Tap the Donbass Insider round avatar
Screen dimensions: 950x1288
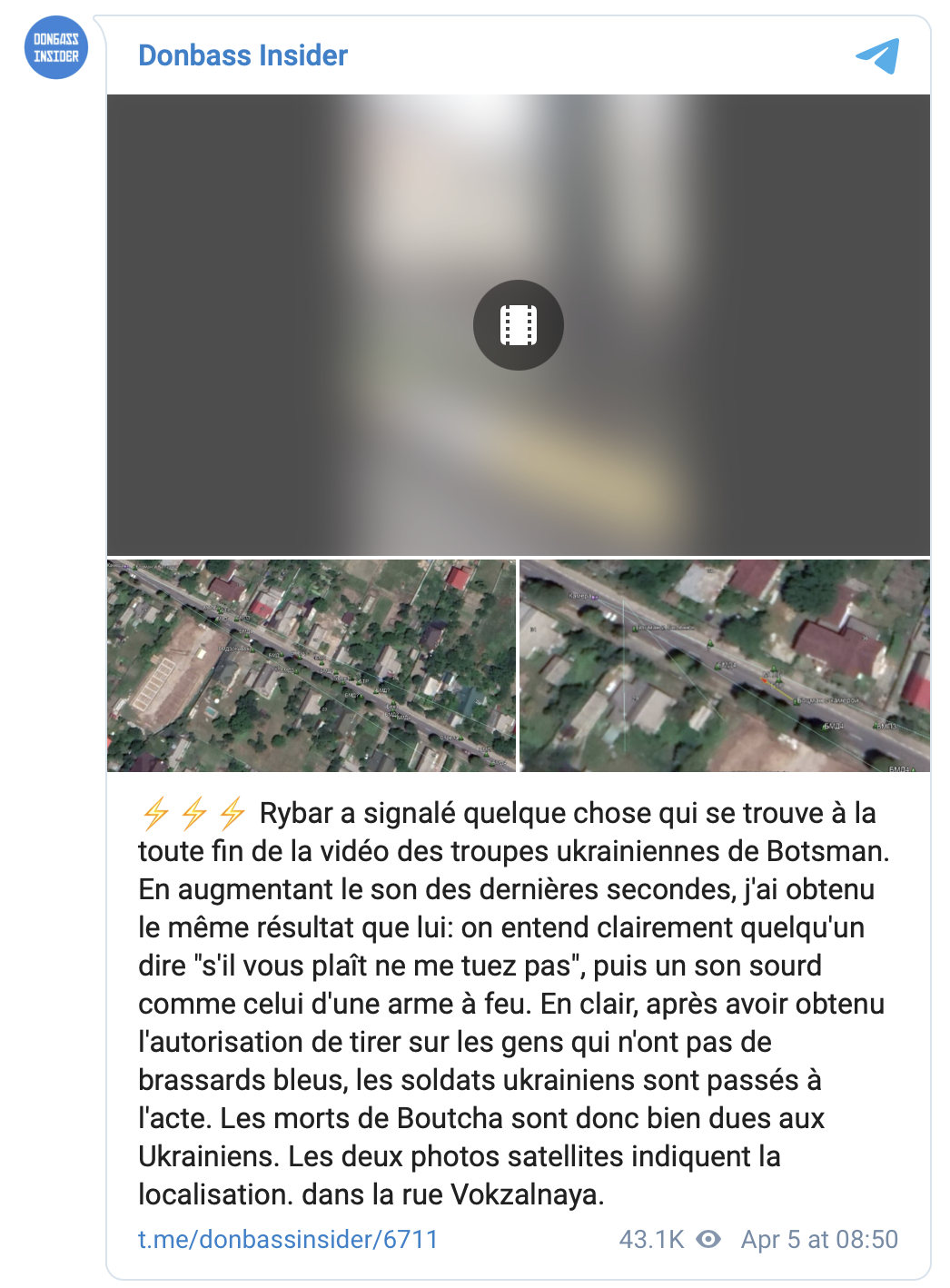point(56,48)
